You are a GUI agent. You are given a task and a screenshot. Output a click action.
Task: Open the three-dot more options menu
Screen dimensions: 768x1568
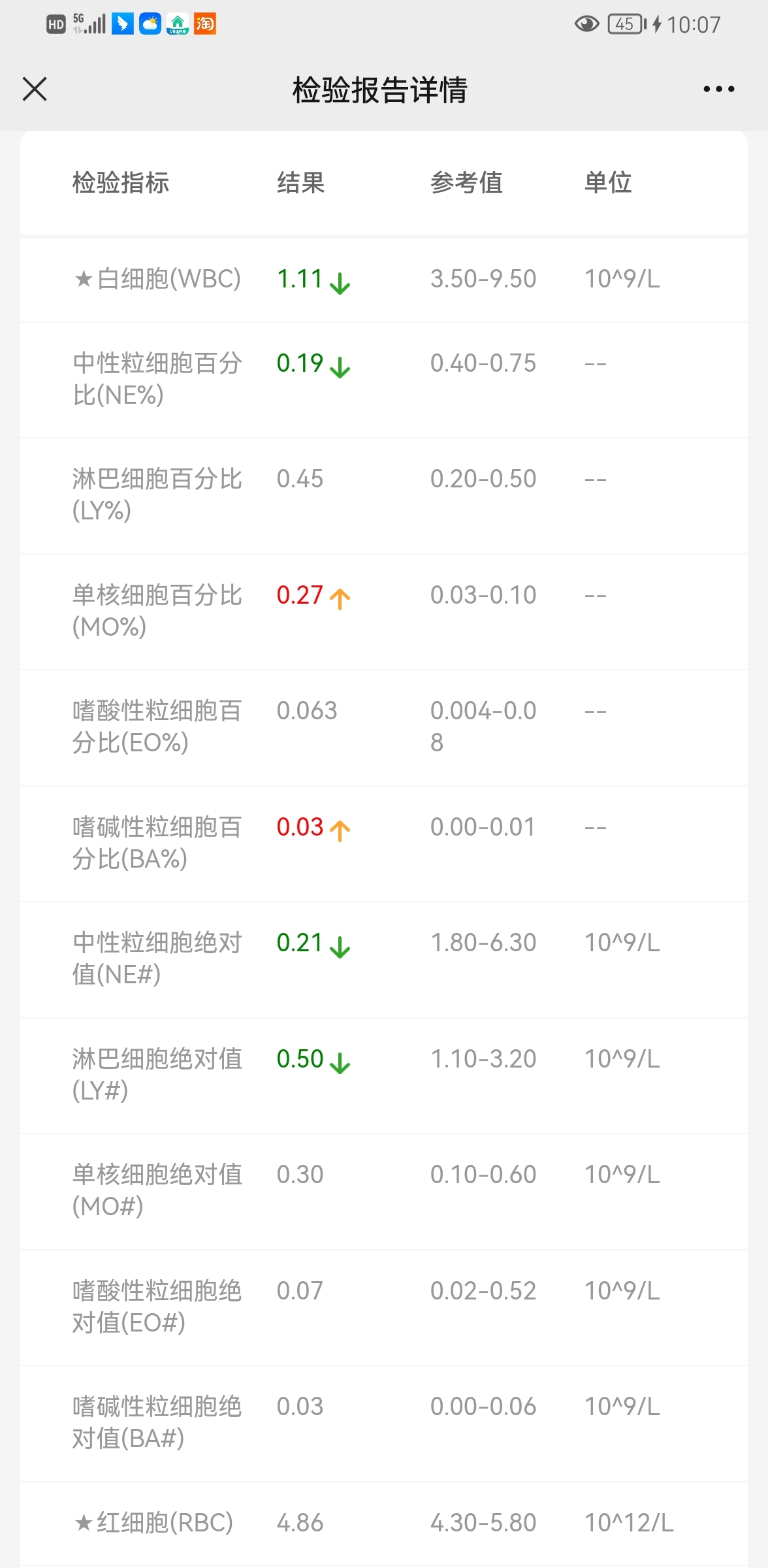coord(718,89)
